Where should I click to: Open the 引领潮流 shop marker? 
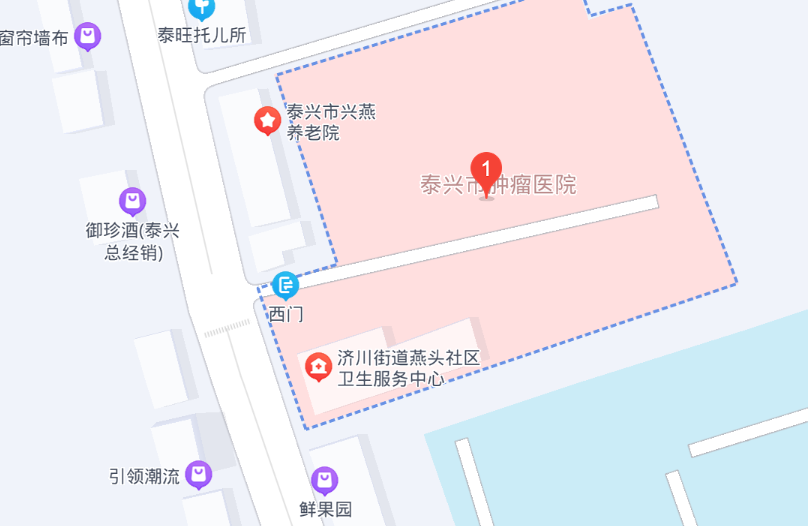(x=199, y=474)
